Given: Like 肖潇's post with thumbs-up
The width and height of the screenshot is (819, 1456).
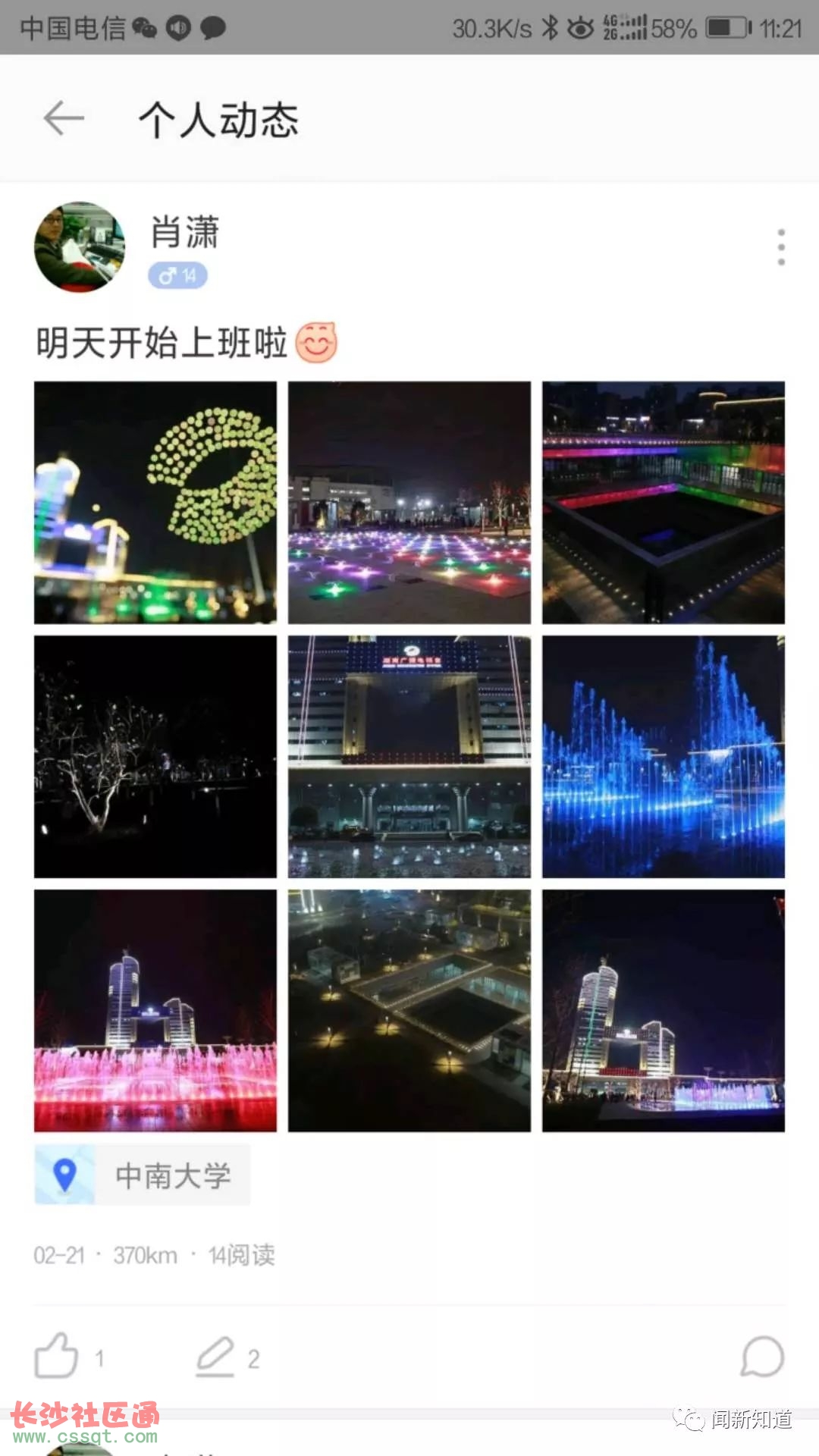Looking at the screenshot, I should (x=57, y=1356).
